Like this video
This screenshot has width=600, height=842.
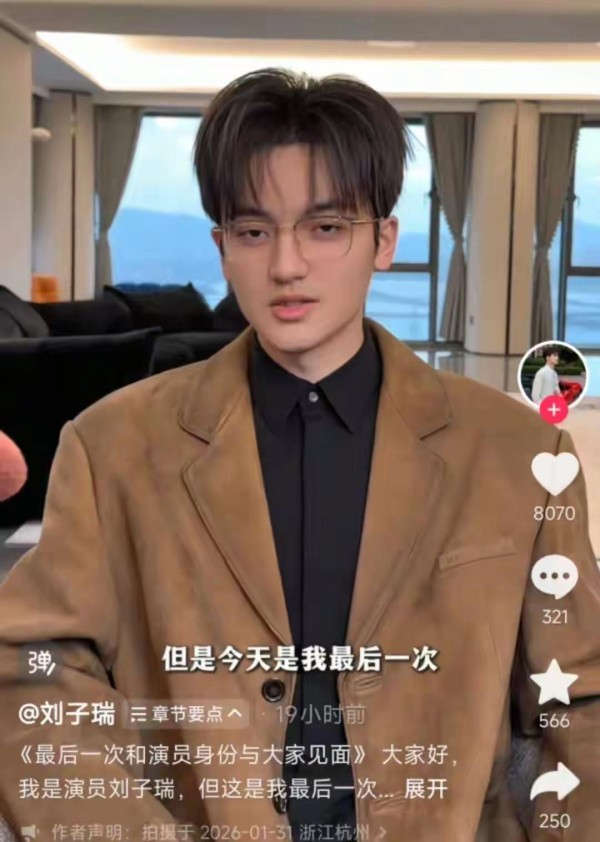click(554, 474)
